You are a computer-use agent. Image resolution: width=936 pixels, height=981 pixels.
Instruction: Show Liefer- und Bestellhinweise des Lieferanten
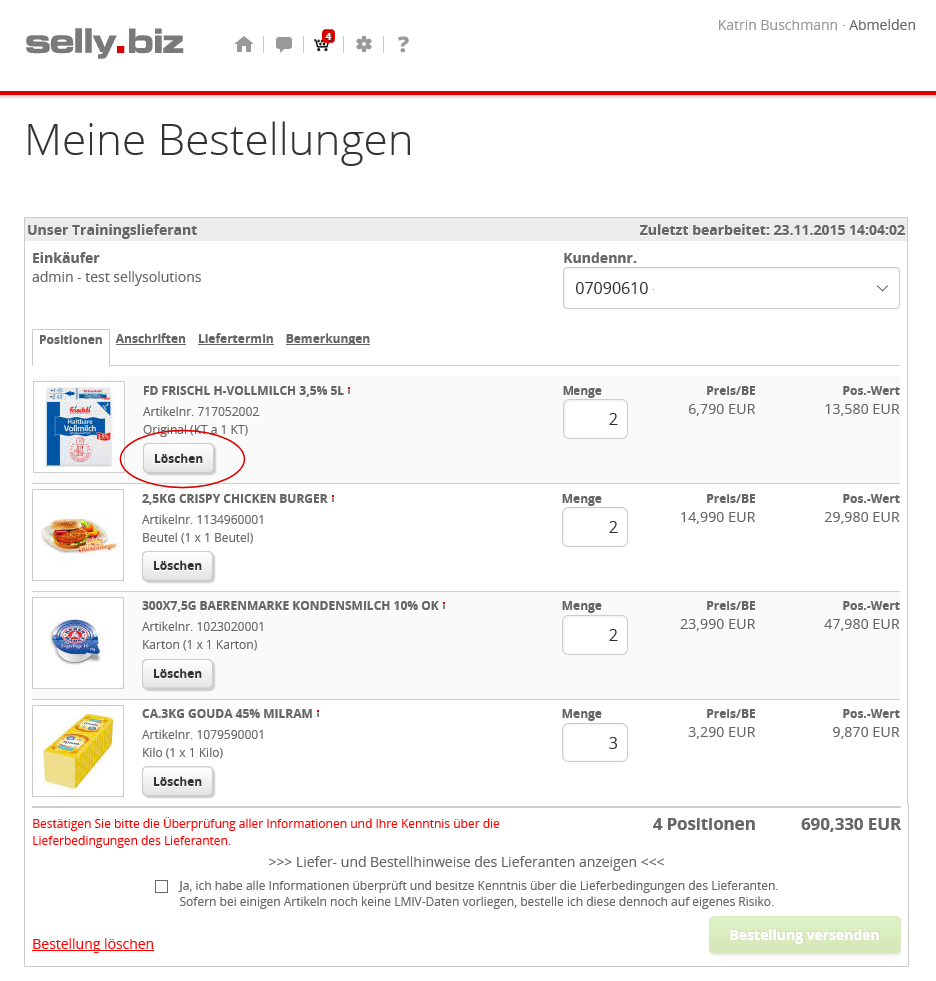(x=467, y=861)
